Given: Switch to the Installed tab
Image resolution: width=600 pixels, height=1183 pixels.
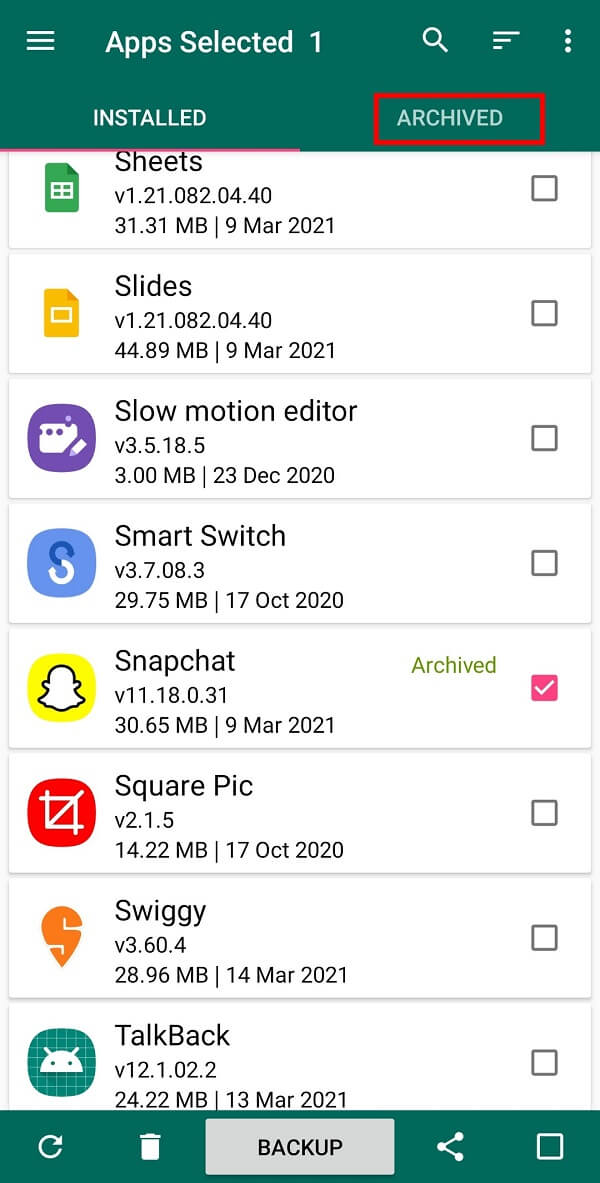Looking at the screenshot, I should (149, 118).
